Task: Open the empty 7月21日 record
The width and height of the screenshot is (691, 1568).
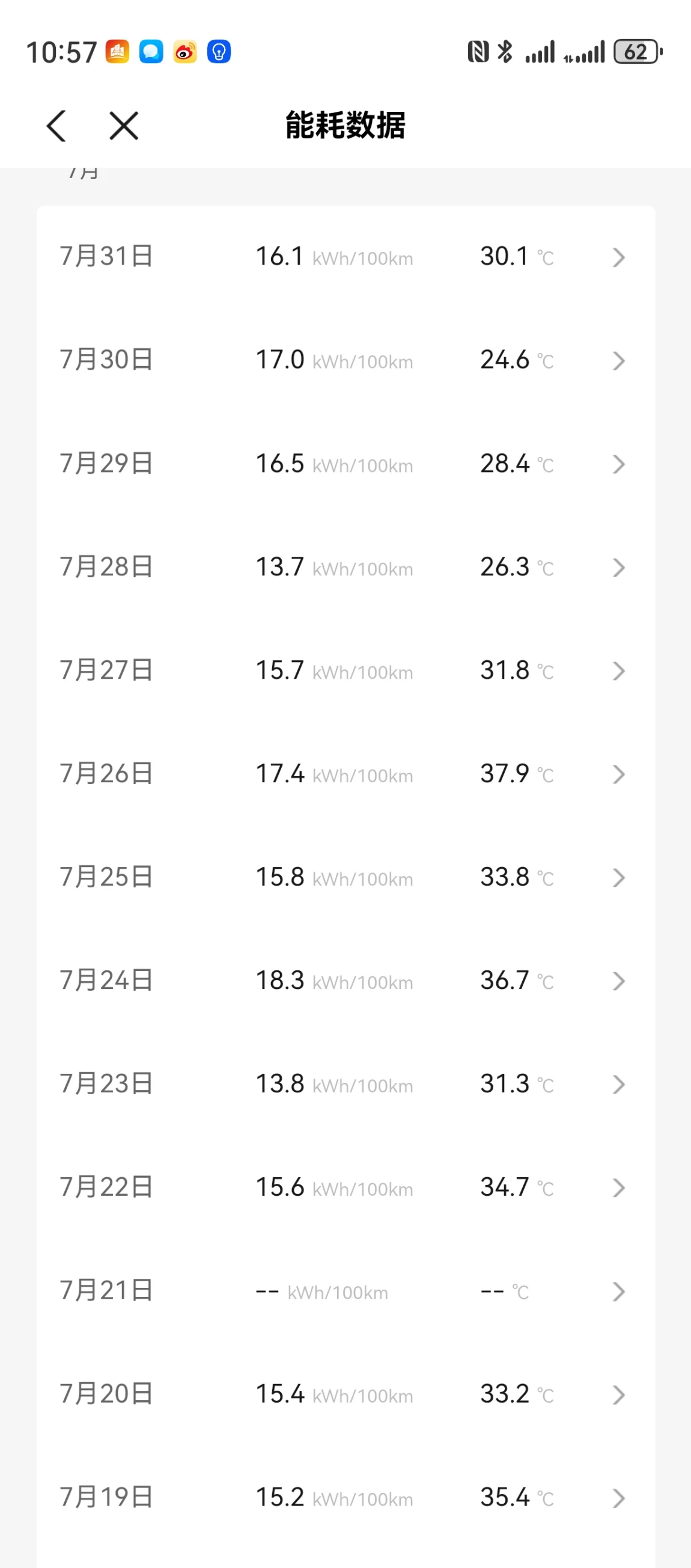Action: (345, 1291)
